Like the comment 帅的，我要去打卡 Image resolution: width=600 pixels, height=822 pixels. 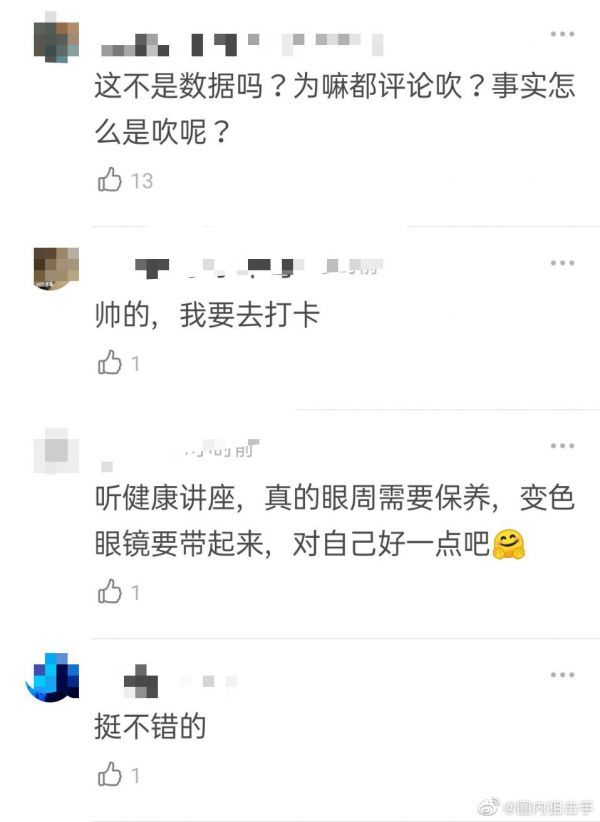click(109, 363)
